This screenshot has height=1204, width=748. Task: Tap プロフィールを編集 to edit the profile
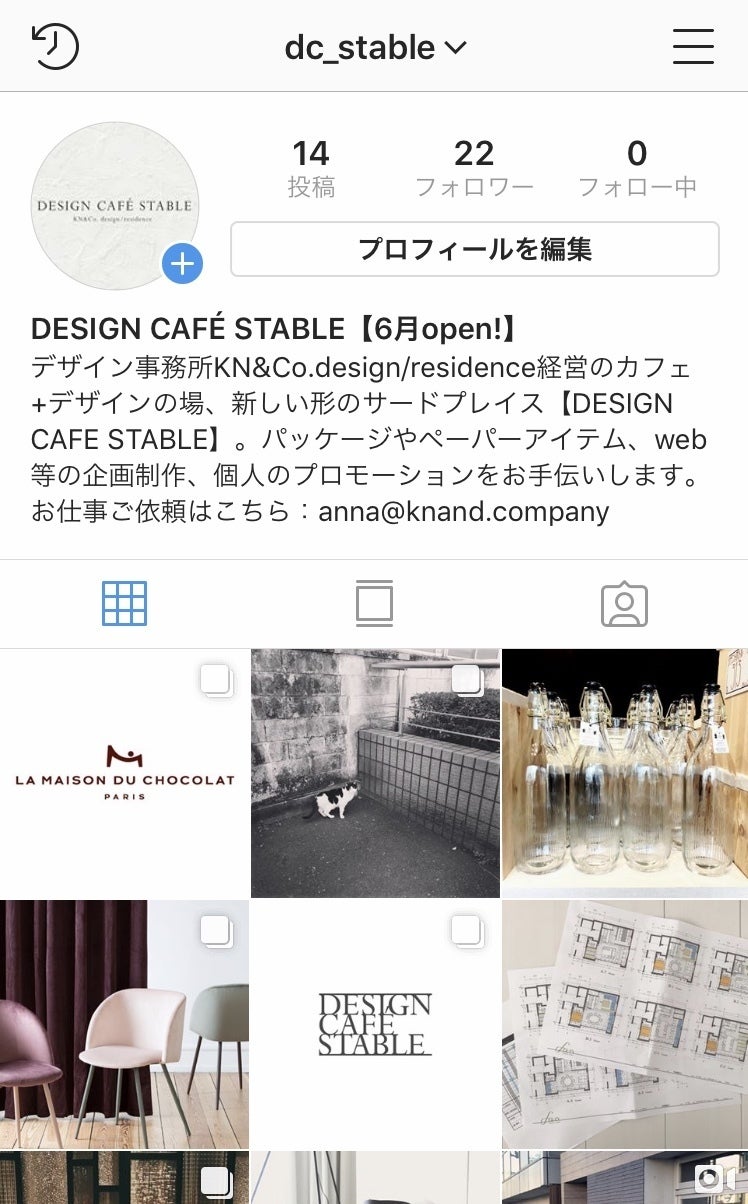point(475,249)
